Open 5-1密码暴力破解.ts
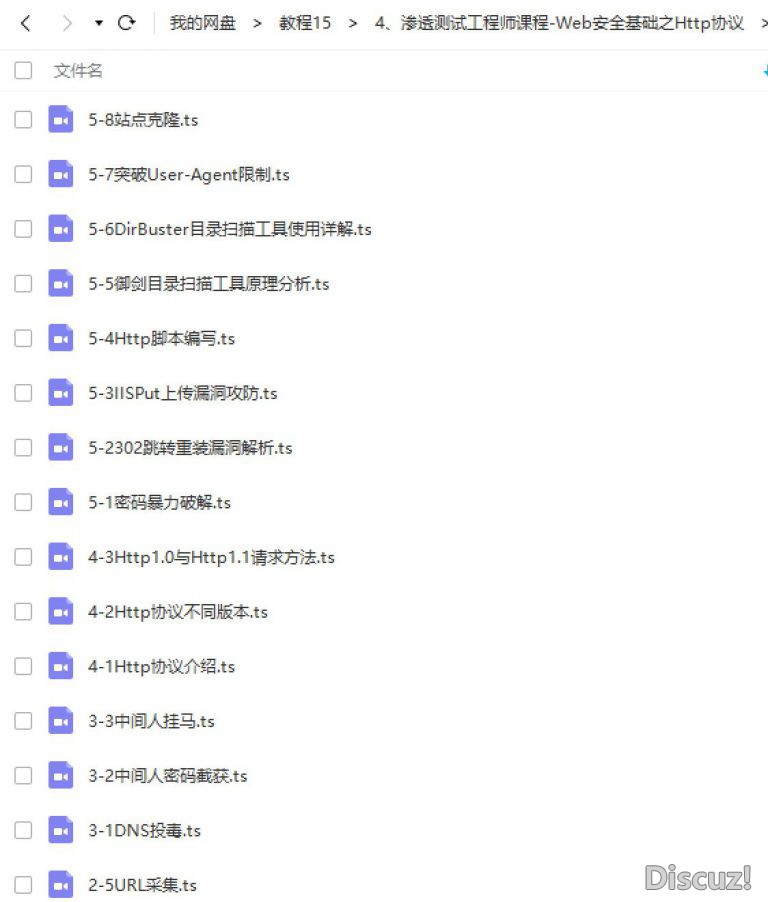Viewport: 768px width, 902px height. [x=159, y=503]
